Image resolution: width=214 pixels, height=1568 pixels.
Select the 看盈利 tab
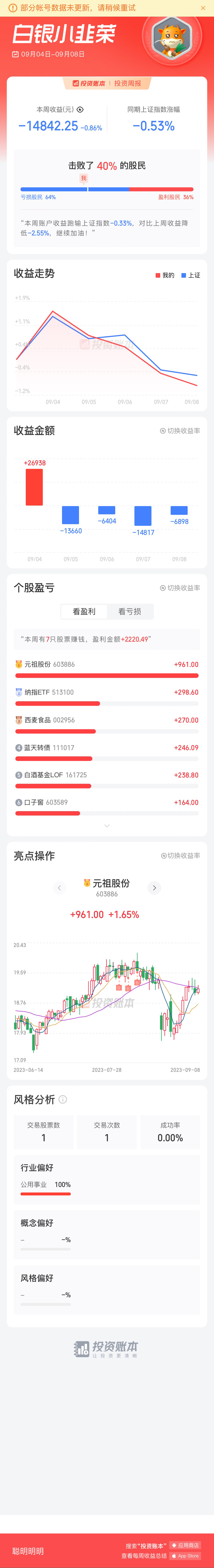84,611
